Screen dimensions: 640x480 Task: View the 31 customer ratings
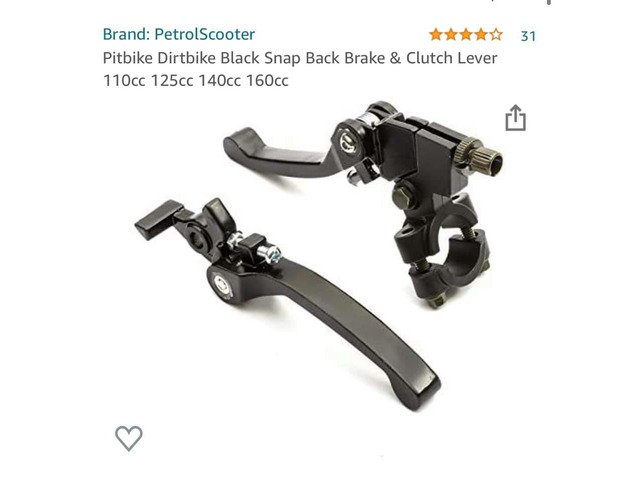[528, 35]
